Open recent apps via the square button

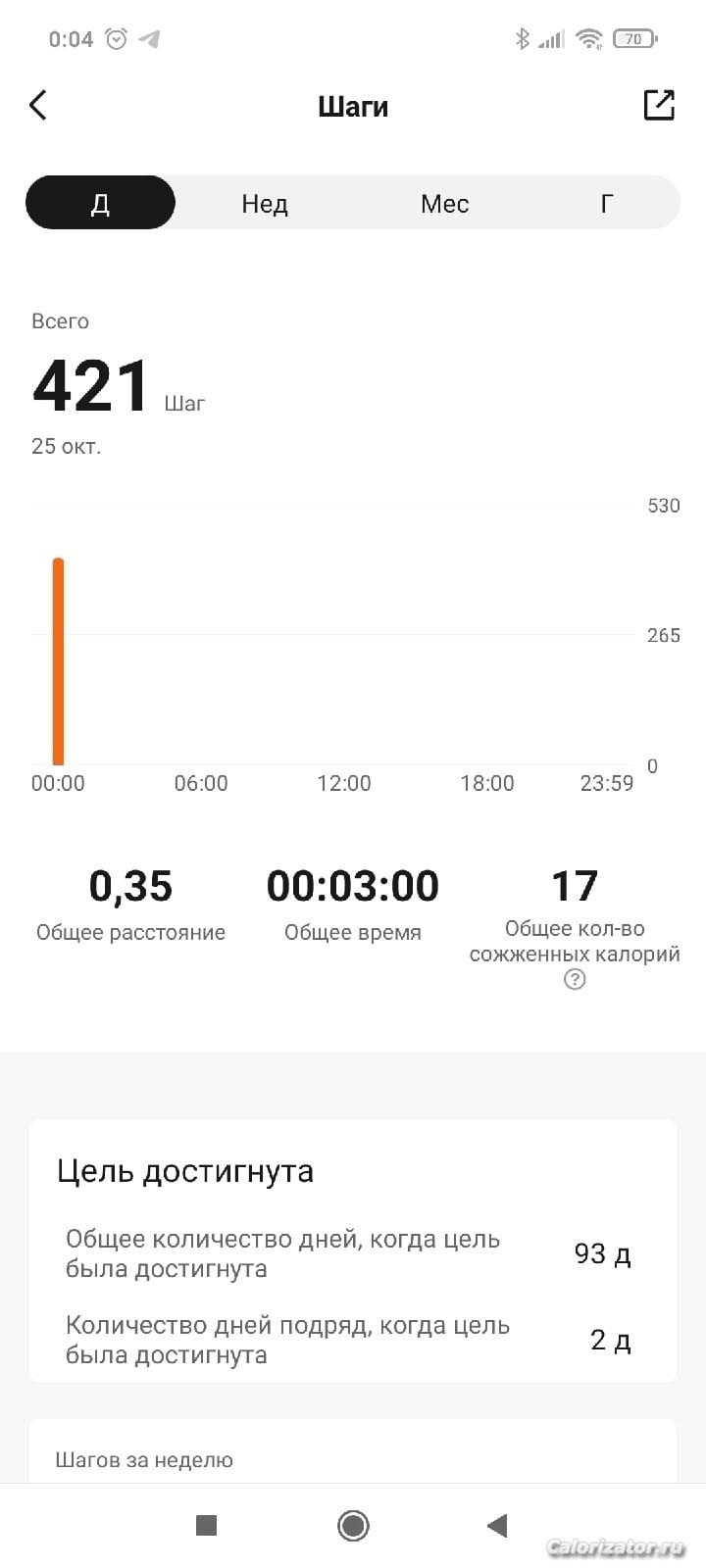[x=206, y=1525]
